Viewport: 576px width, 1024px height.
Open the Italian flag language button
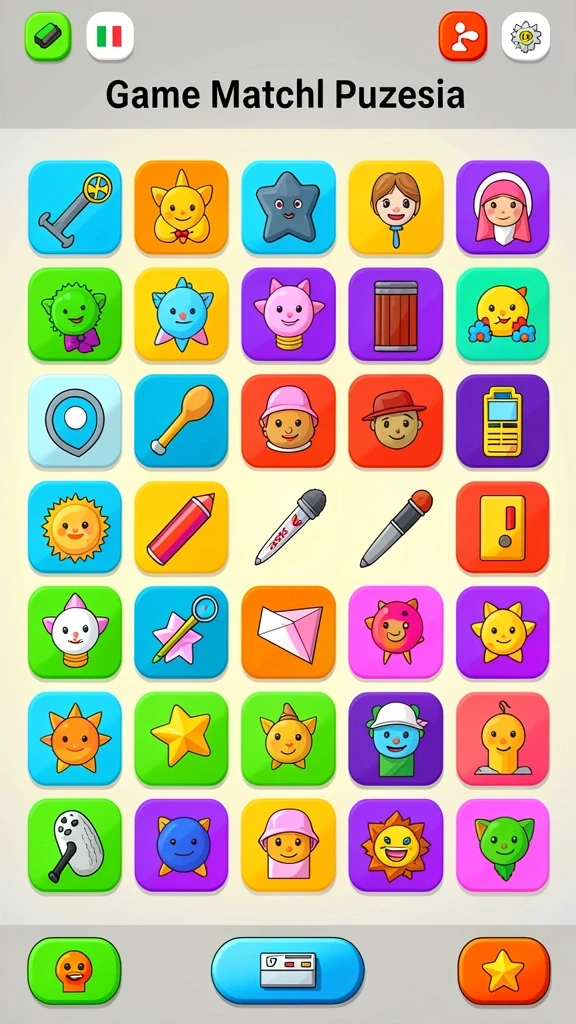click(110, 37)
